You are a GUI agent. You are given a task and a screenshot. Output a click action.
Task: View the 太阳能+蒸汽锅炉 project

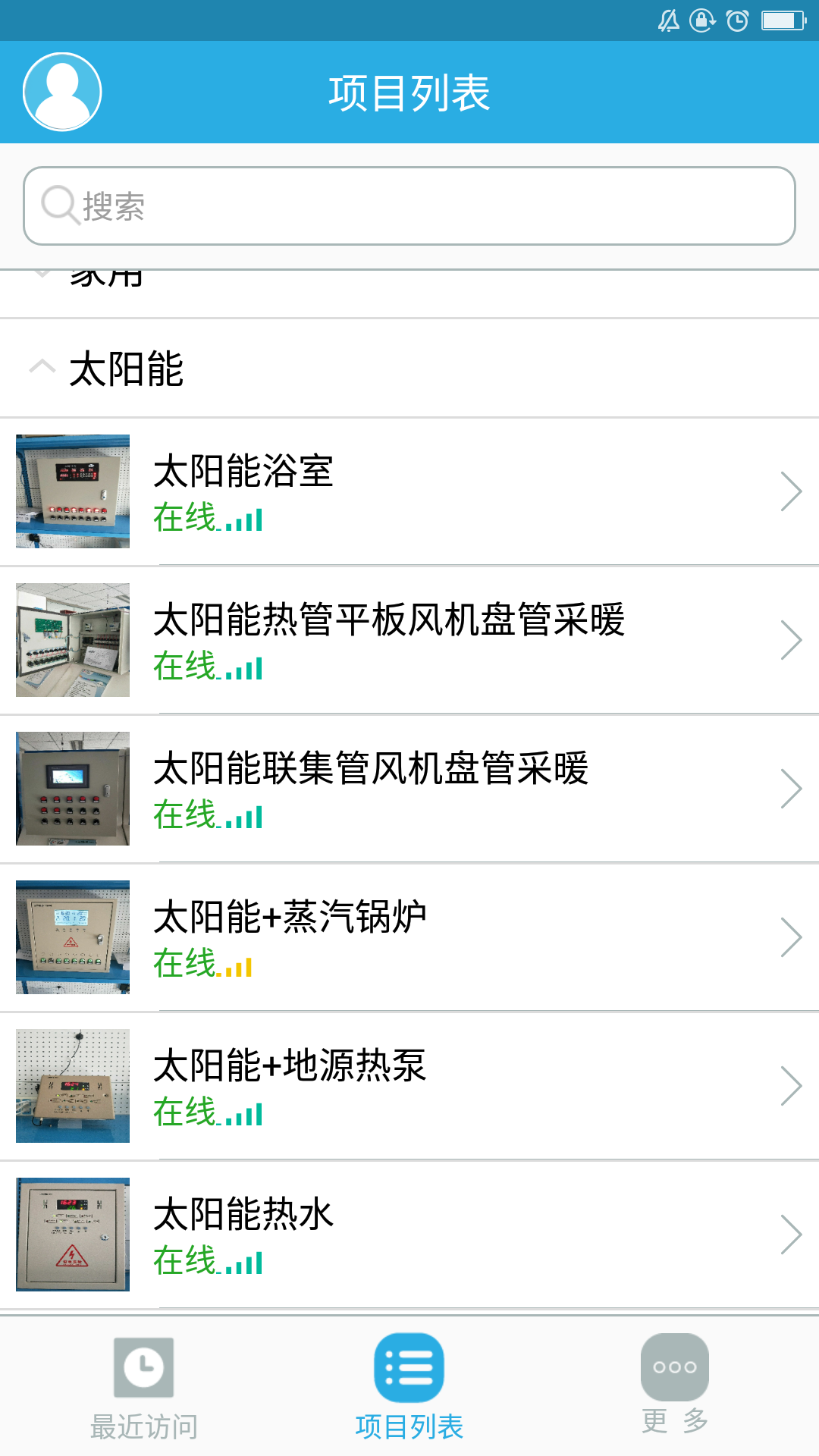409,937
